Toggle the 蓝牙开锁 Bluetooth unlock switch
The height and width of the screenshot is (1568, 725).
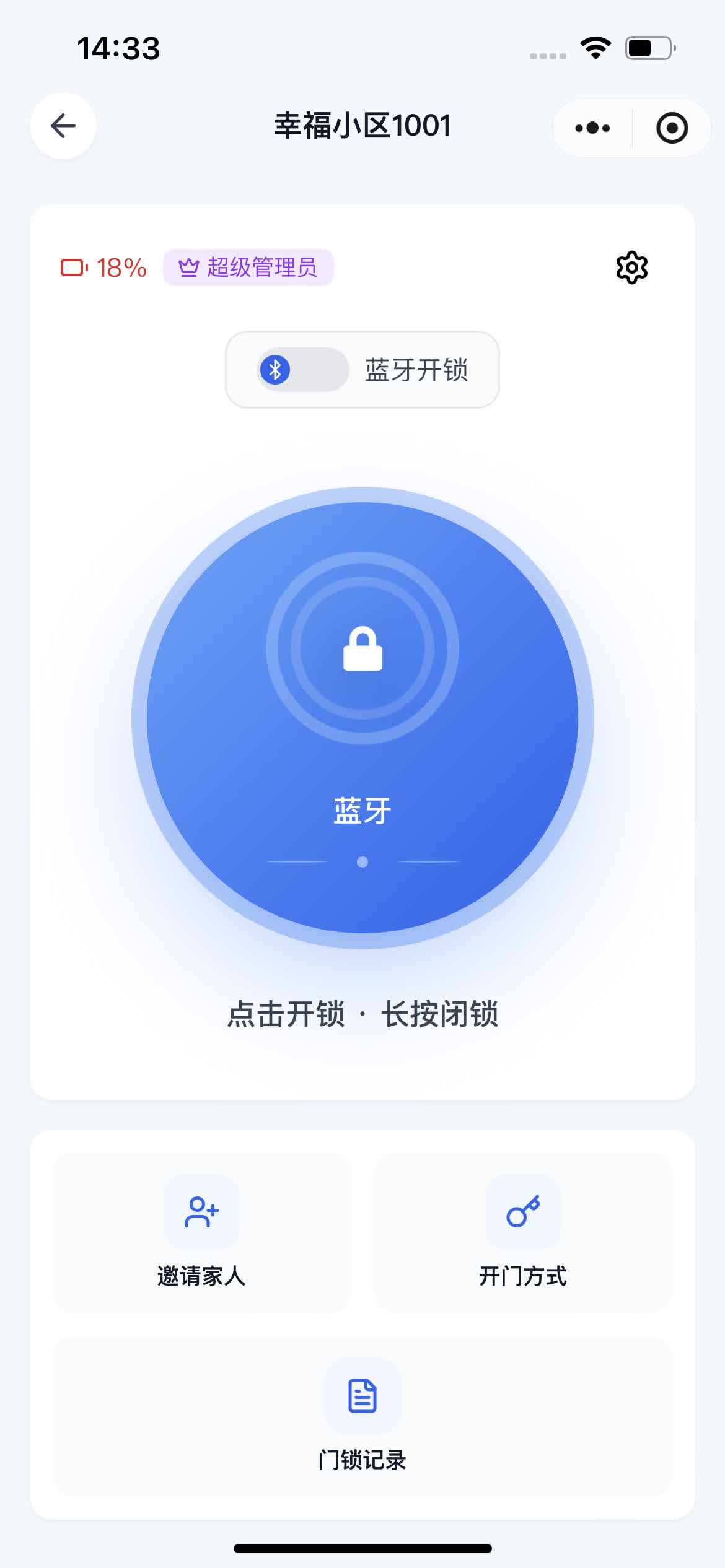pyautogui.click(x=304, y=370)
